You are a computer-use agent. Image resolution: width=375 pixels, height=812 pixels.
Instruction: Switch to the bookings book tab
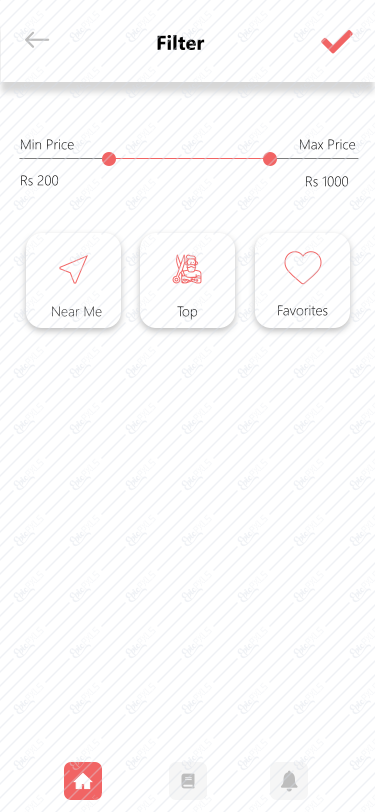click(188, 781)
